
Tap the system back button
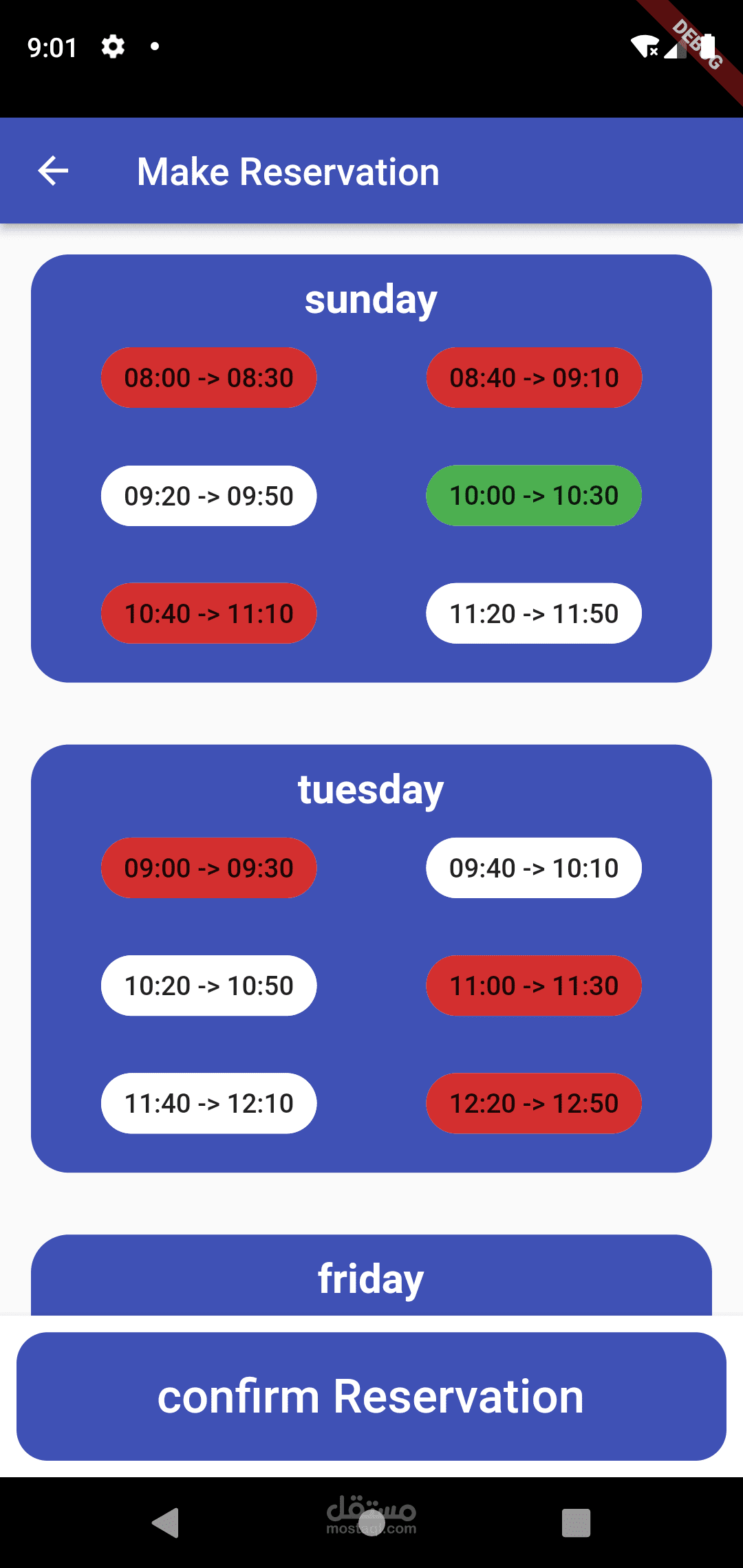[166, 1523]
